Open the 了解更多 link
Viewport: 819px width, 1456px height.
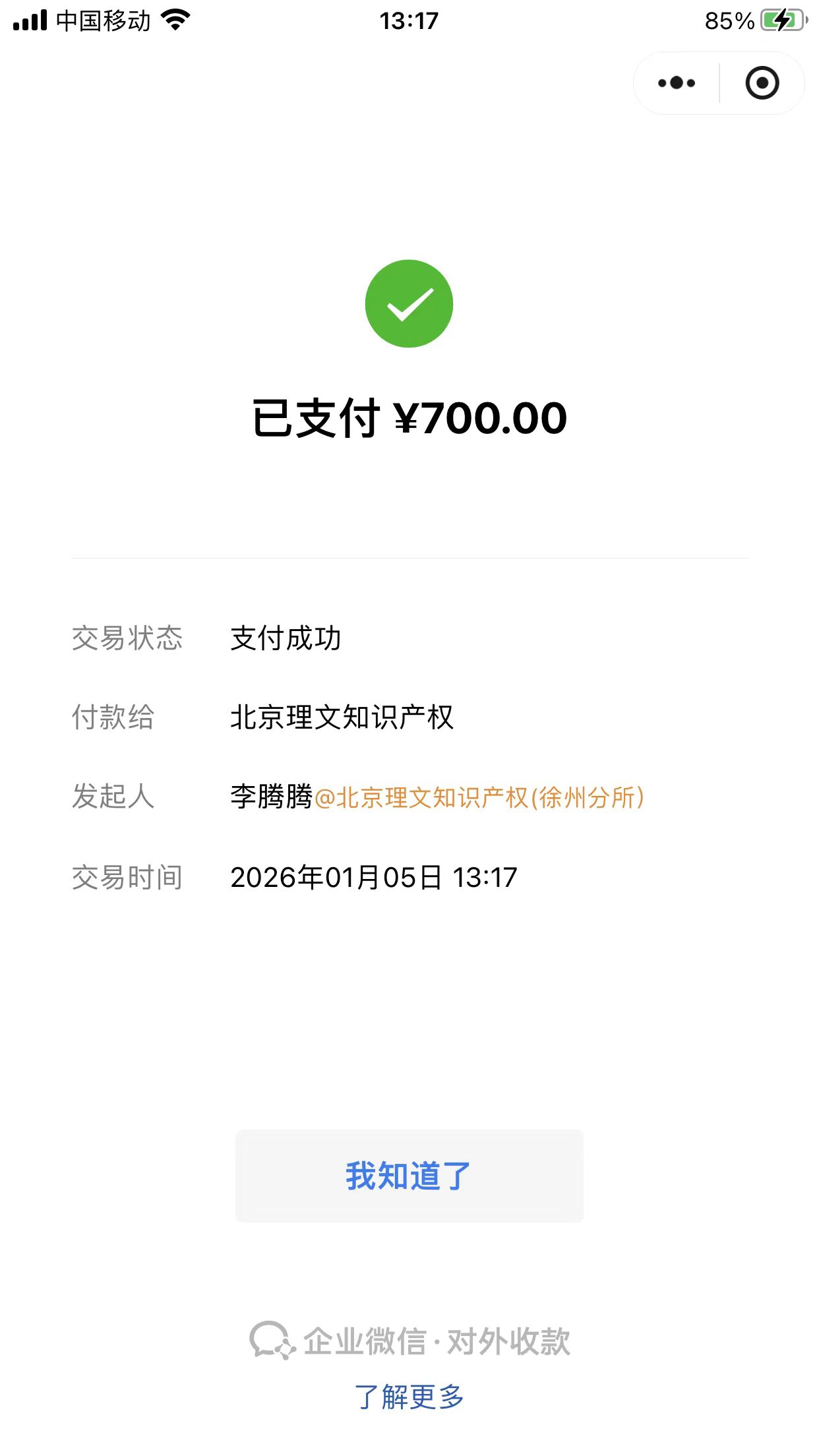pyautogui.click(x=409, y=1397)
